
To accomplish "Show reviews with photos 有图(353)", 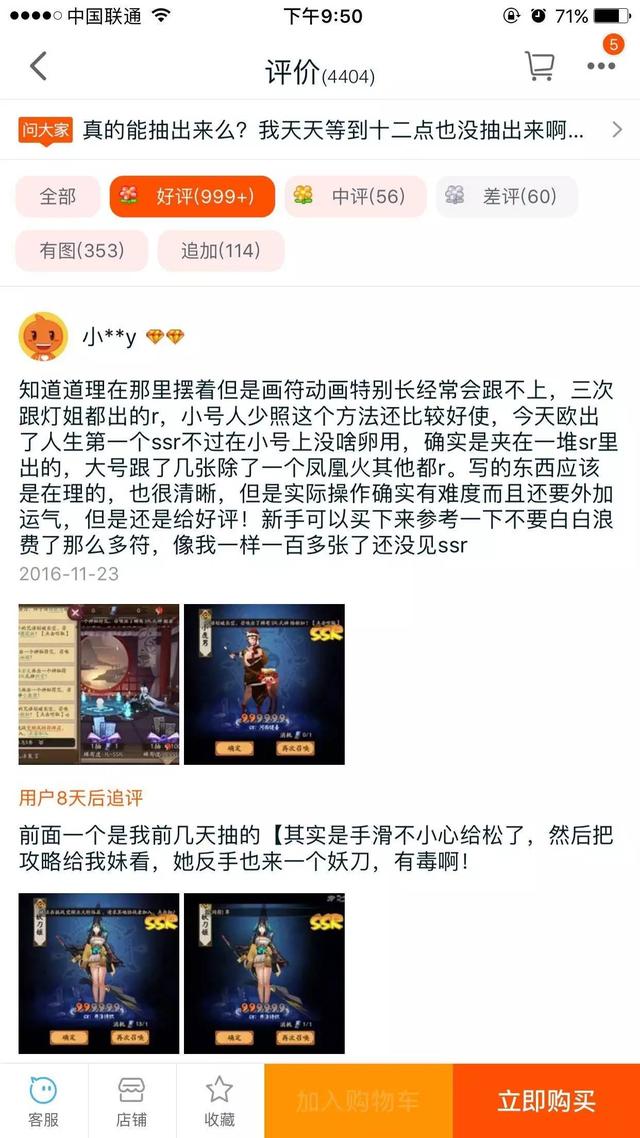I will (81, 251).
